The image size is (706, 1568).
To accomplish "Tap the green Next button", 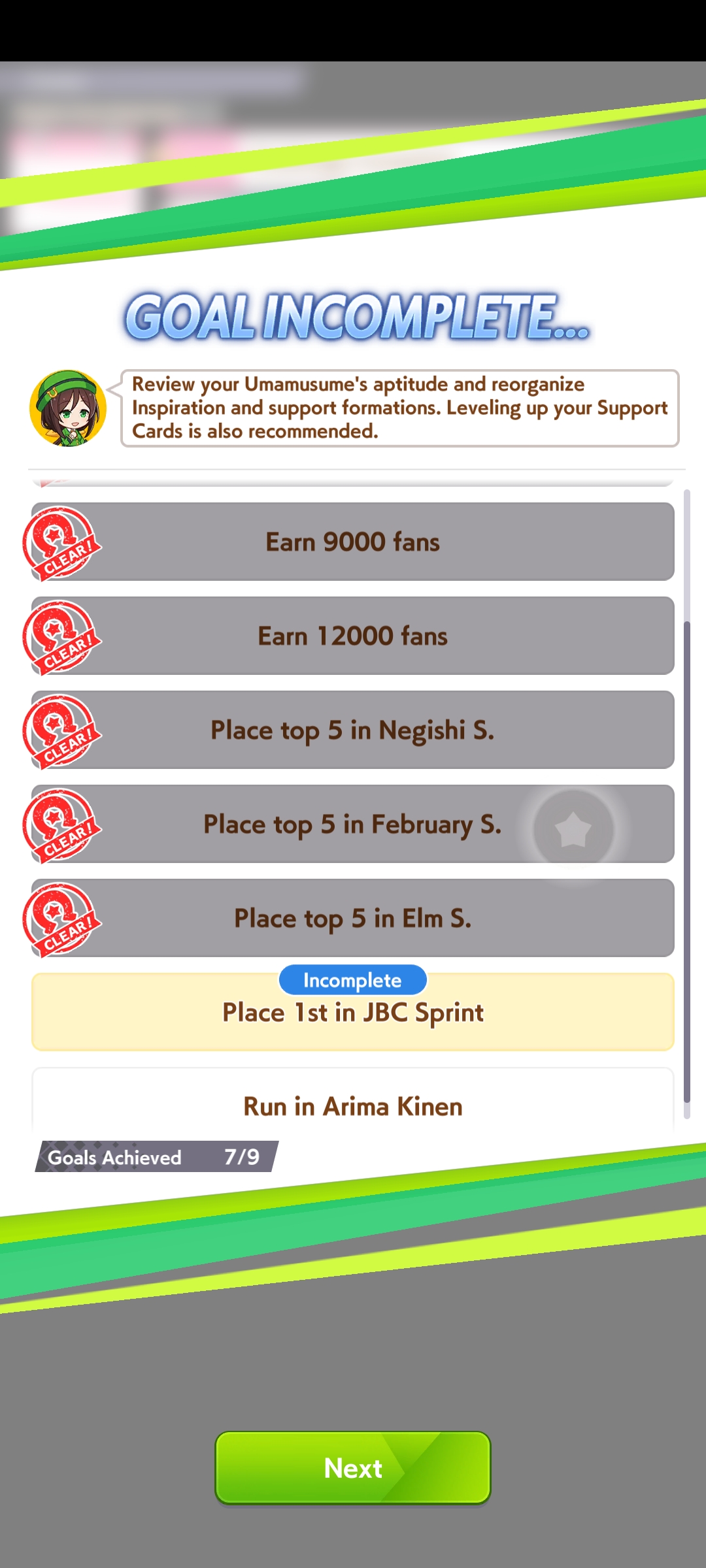I will 353,1468.
